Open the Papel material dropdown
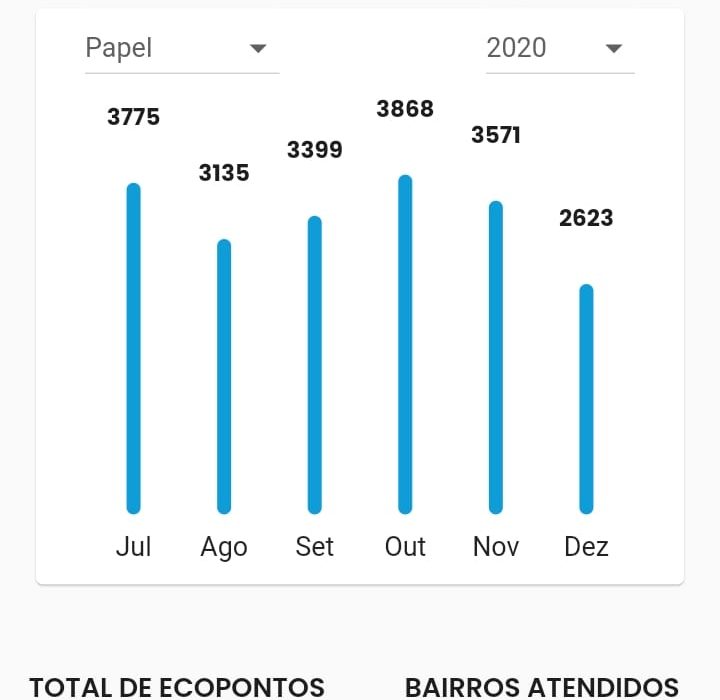The image size is (720, 700). [x=181, y=48]
